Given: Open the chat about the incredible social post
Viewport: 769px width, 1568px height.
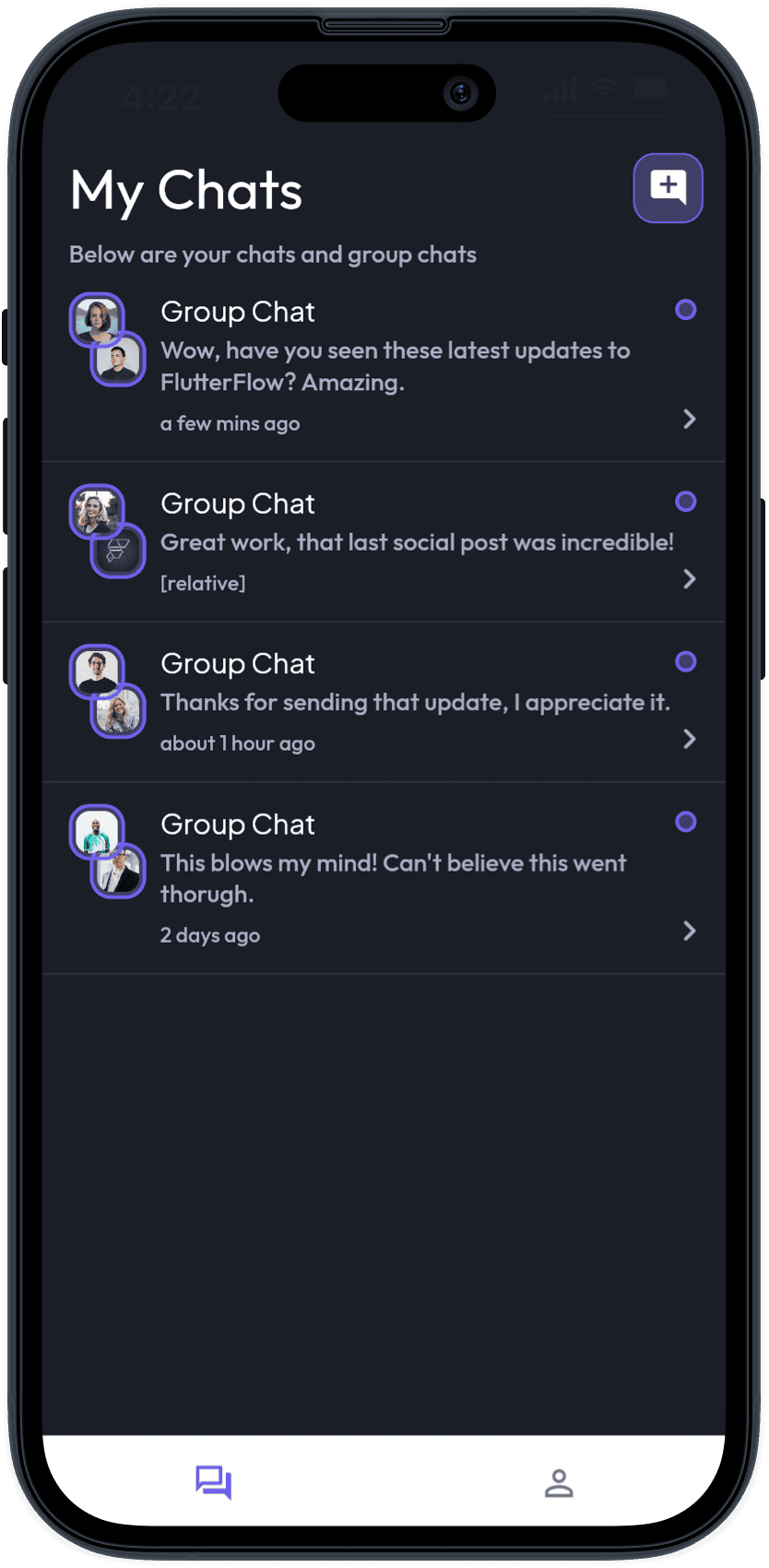Looking at the screenshot, I should 395,542.
